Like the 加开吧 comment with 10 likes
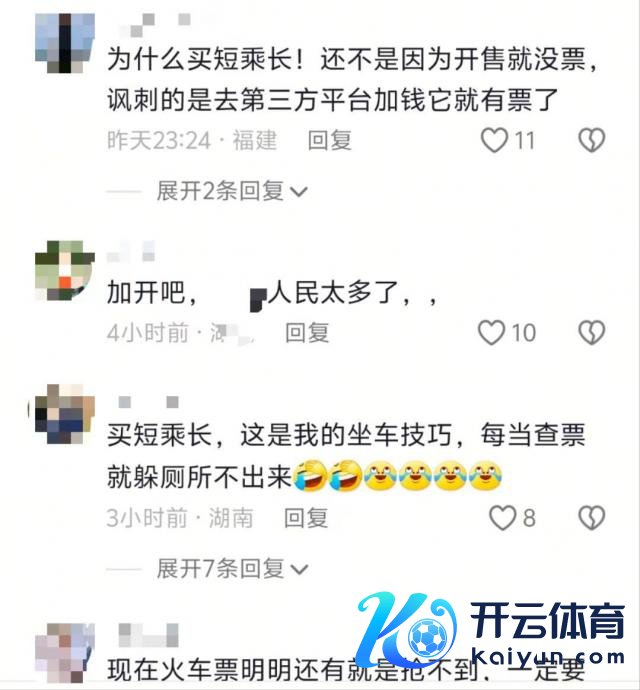Viewport: 640px width, 690px height. pos(491,333)
